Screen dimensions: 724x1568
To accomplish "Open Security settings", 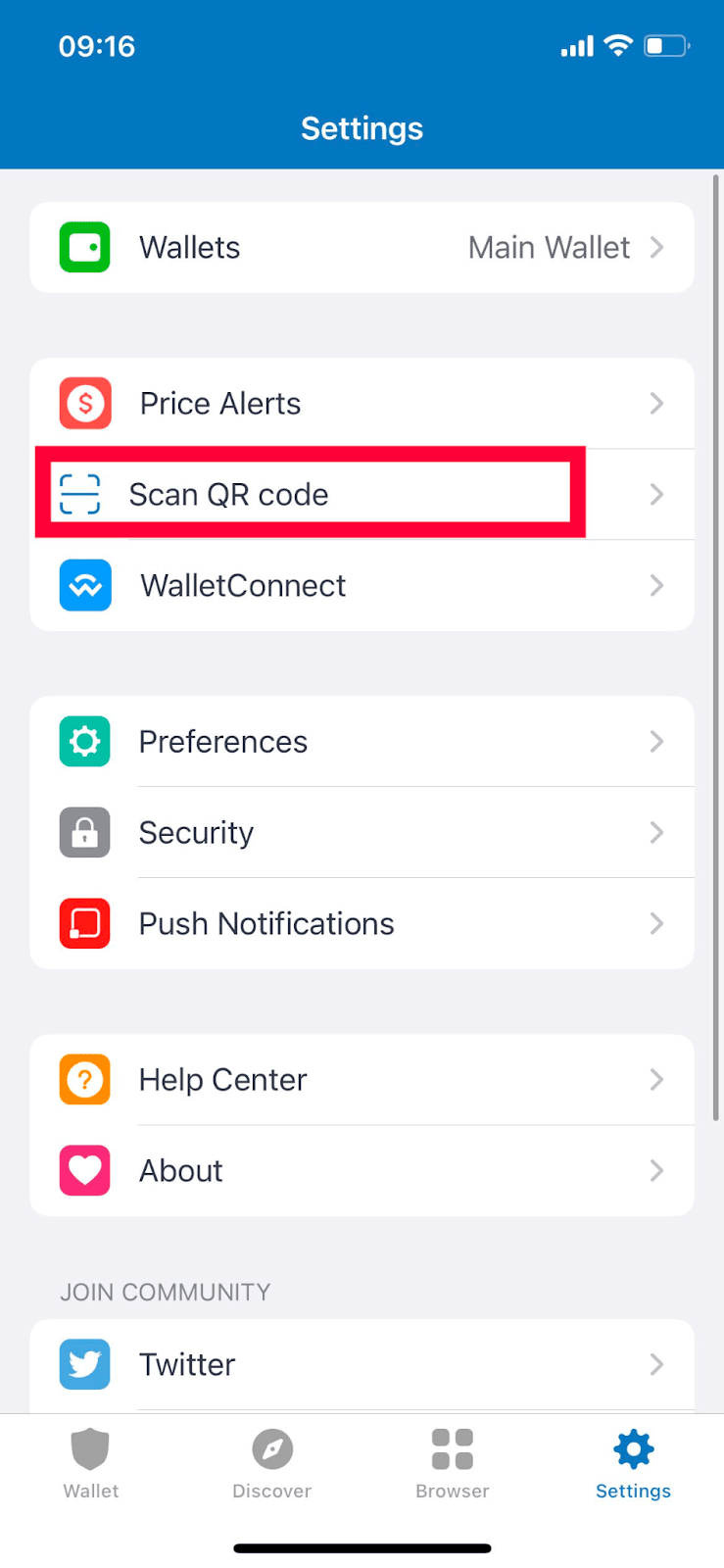I will pyautogui.click(x=362, y=832).
